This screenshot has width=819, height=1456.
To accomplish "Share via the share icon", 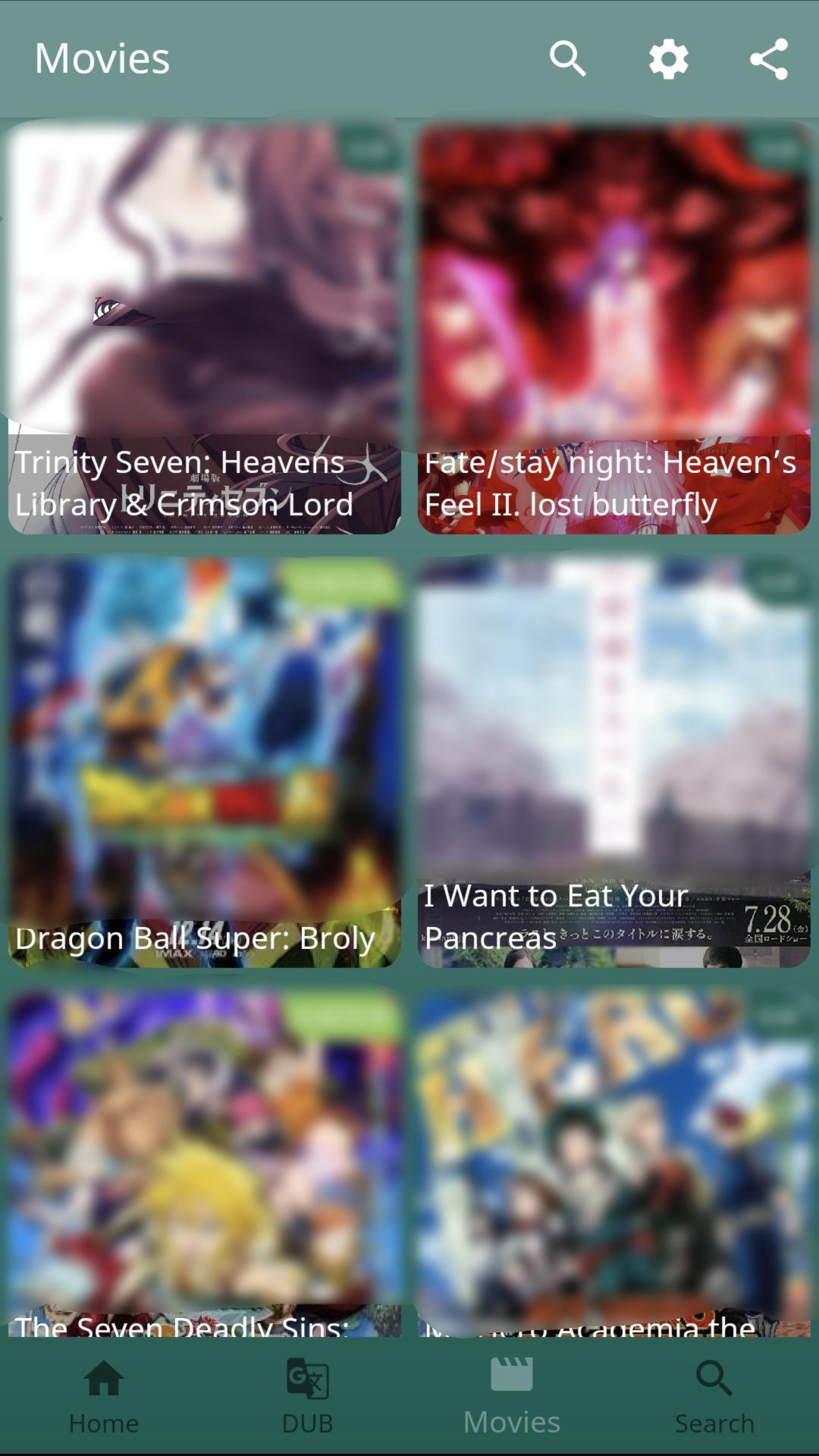I will (x=768, y=59).
